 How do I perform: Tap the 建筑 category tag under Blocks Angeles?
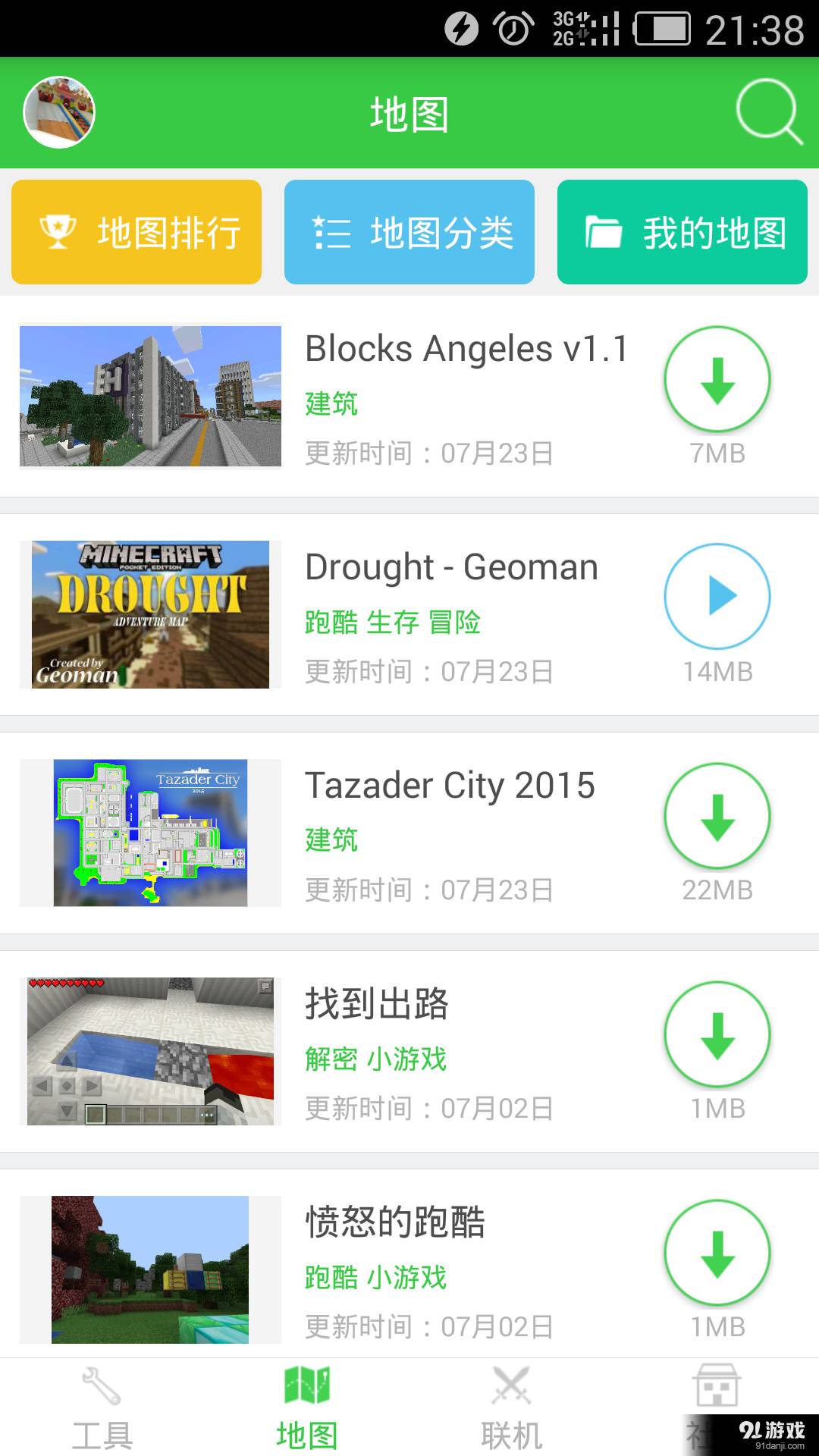[x=331, y=404]
